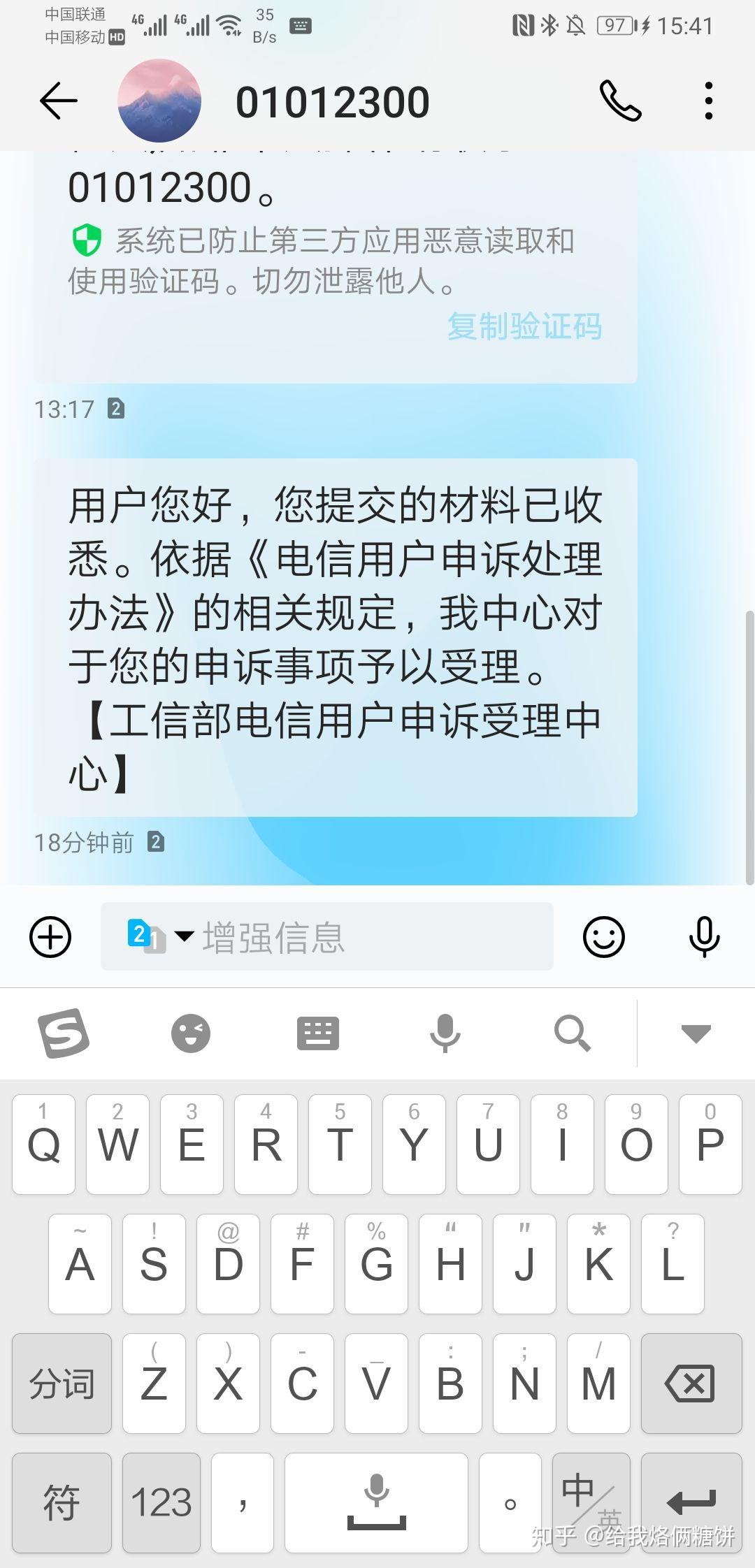Call 01012300 using the phone icon

(x=621, y=100)
